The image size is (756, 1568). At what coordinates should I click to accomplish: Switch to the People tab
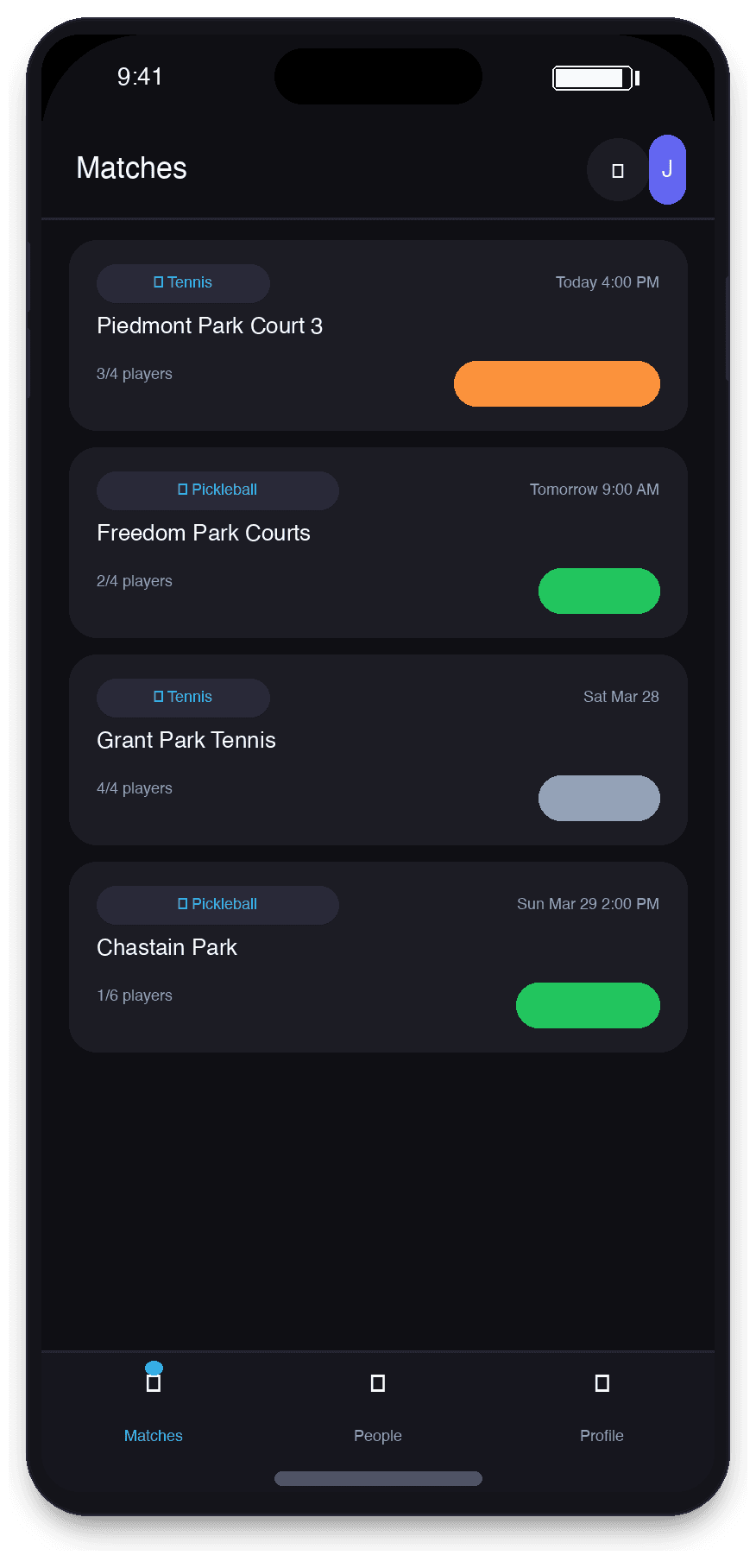coord(377,1407)
